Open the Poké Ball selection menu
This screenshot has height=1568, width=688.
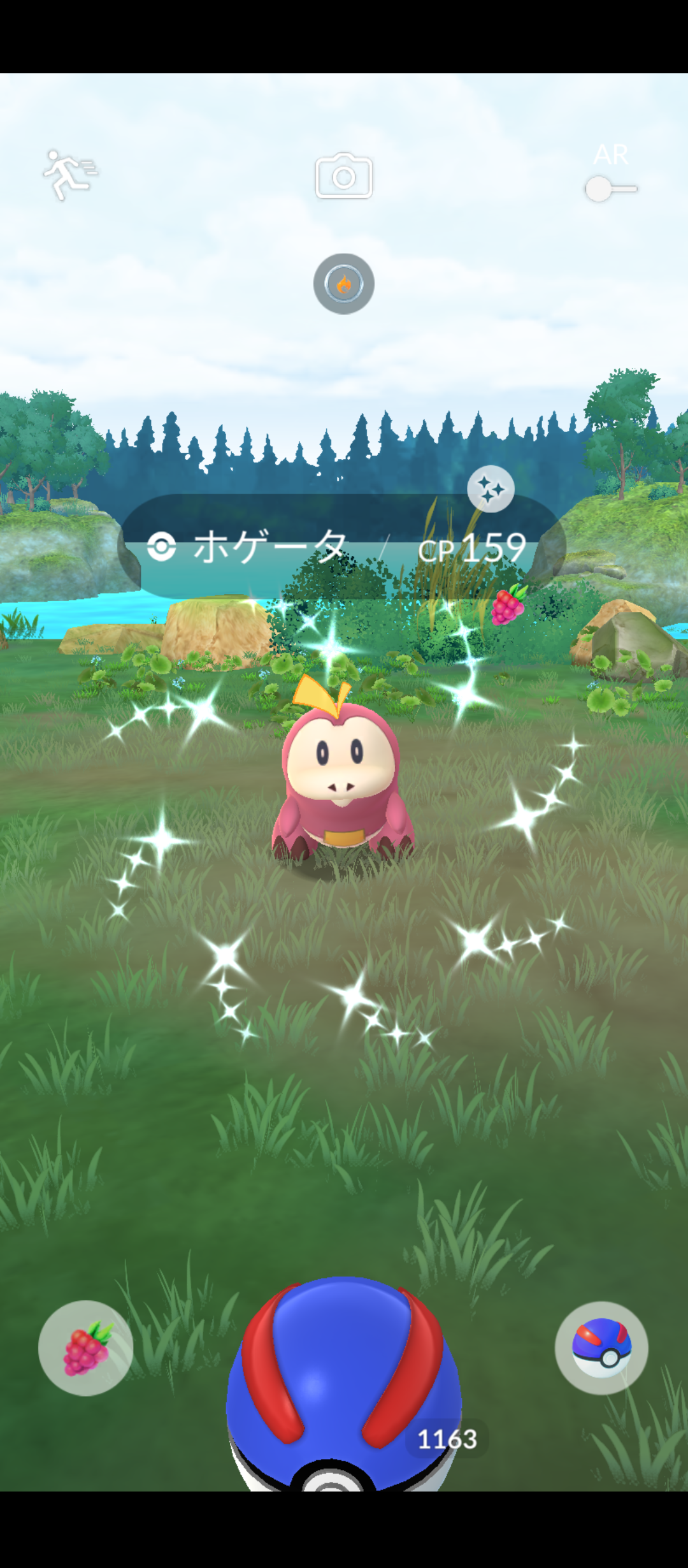tap(601, 1347)
